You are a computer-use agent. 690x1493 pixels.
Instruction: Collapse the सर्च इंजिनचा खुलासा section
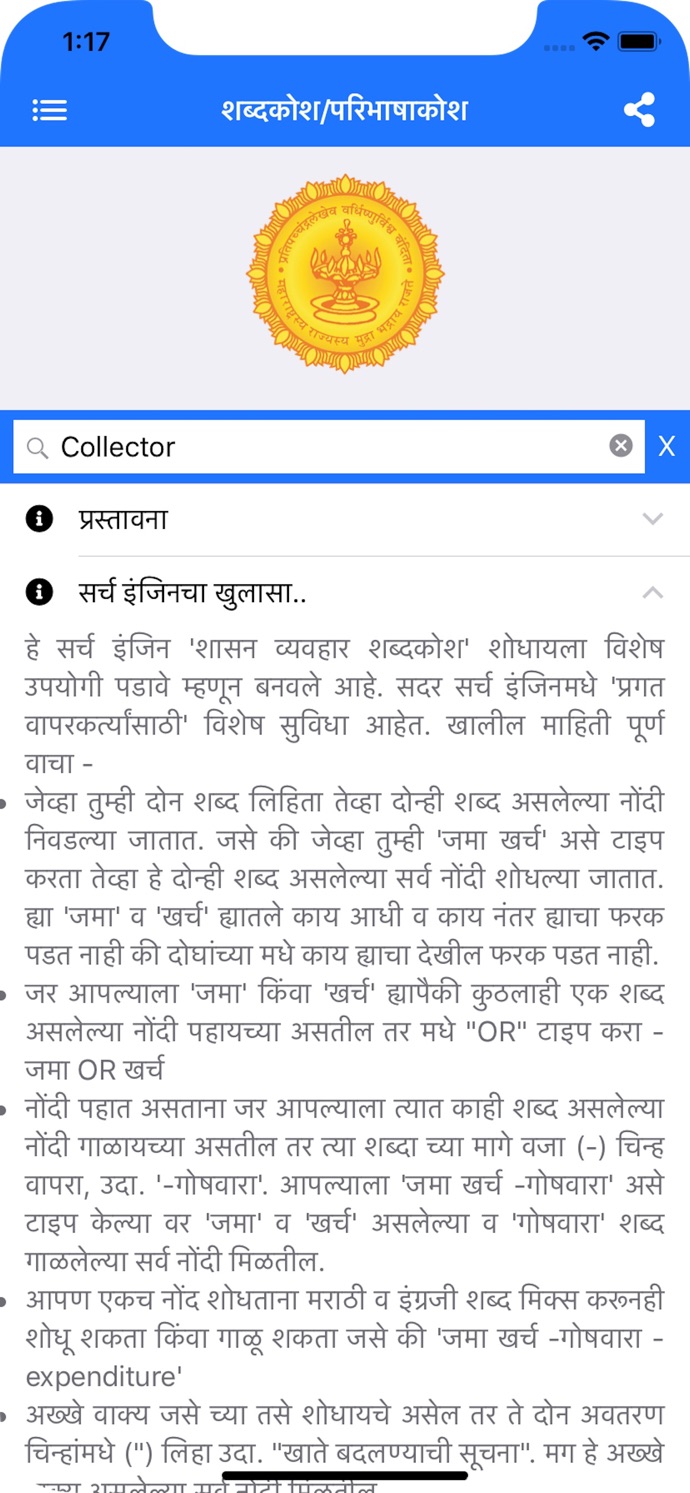[345, 593]
